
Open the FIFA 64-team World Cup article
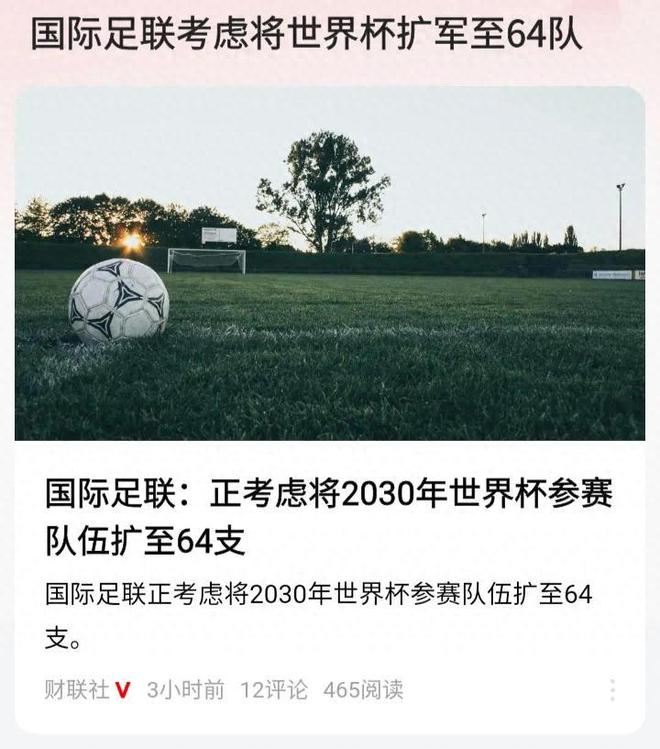329,517
